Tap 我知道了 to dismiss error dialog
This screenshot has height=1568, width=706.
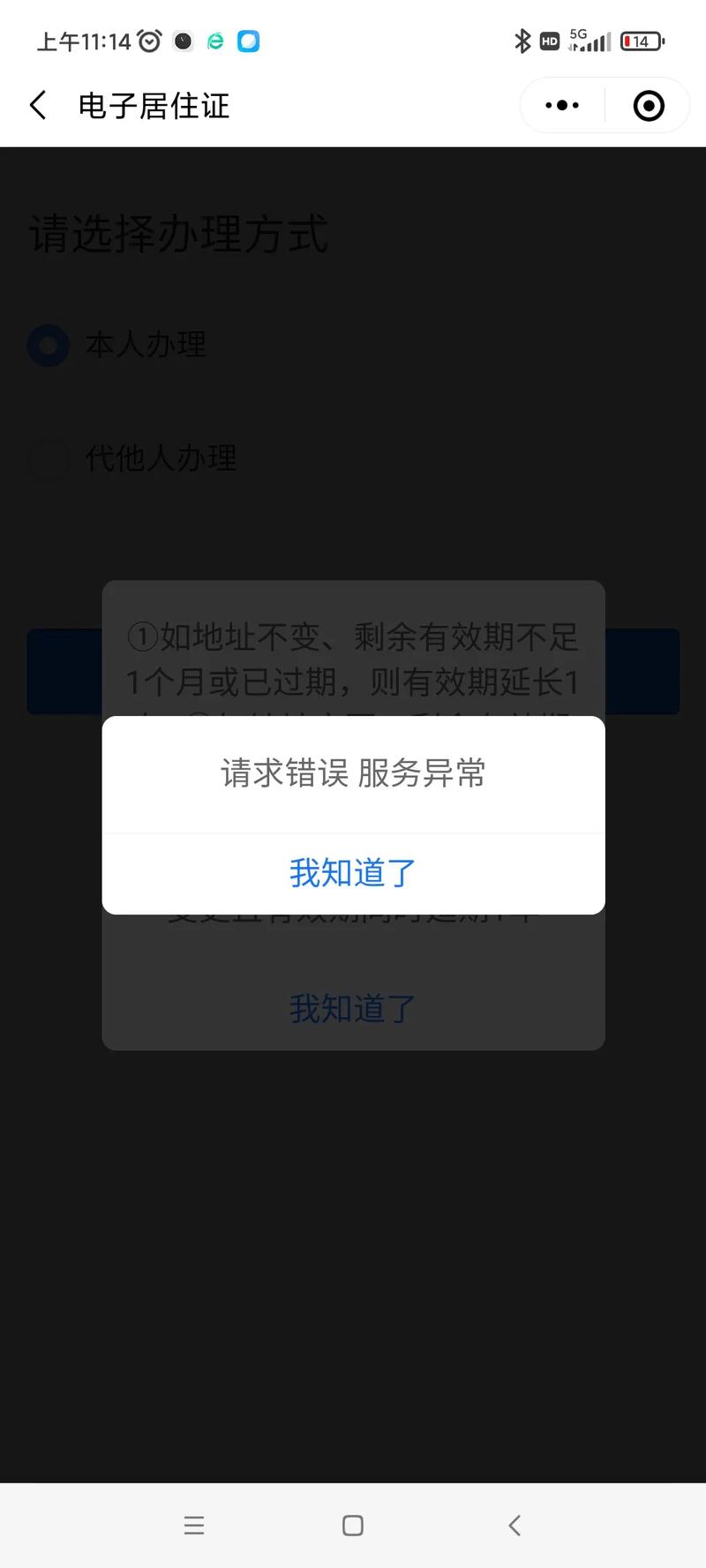coord(352,872)
